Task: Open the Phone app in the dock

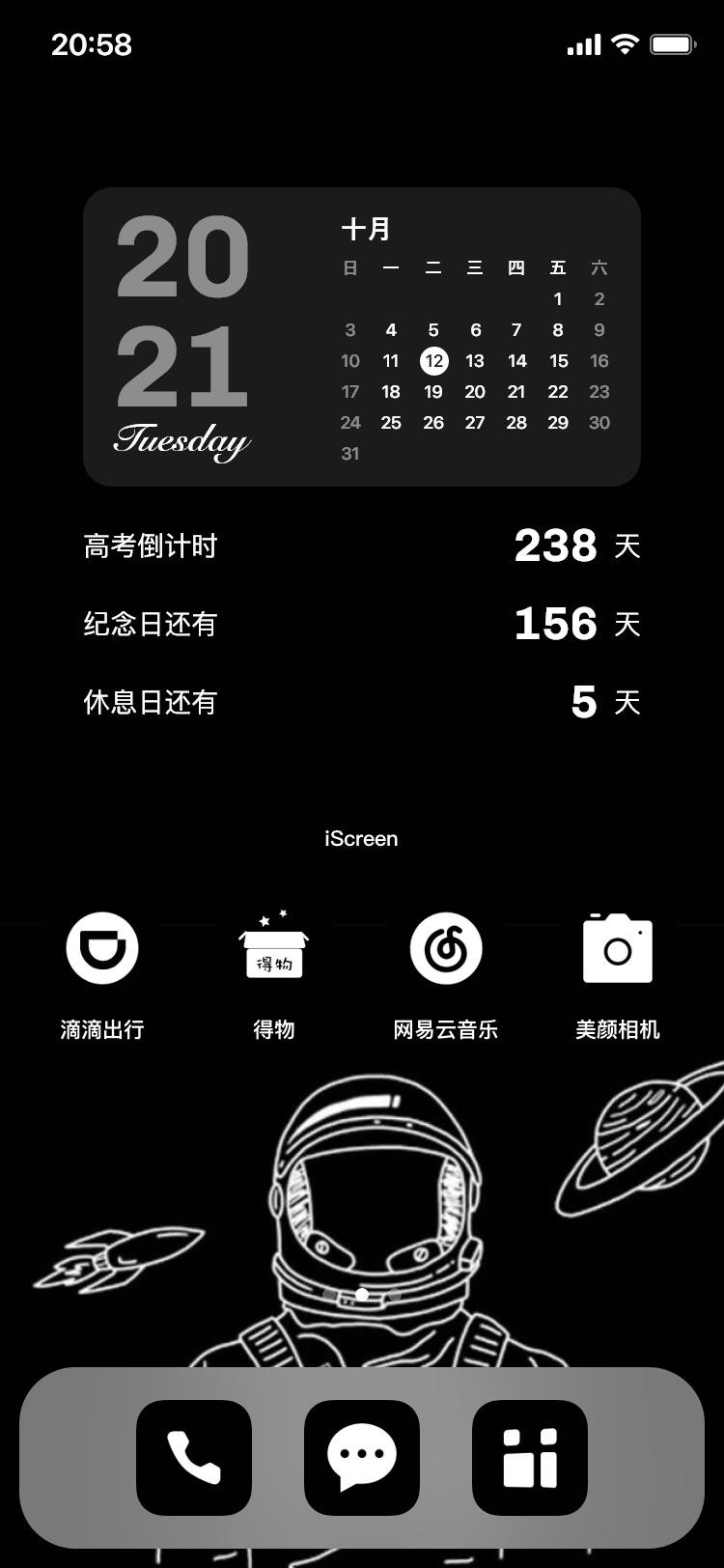Action: [194, 1457]
